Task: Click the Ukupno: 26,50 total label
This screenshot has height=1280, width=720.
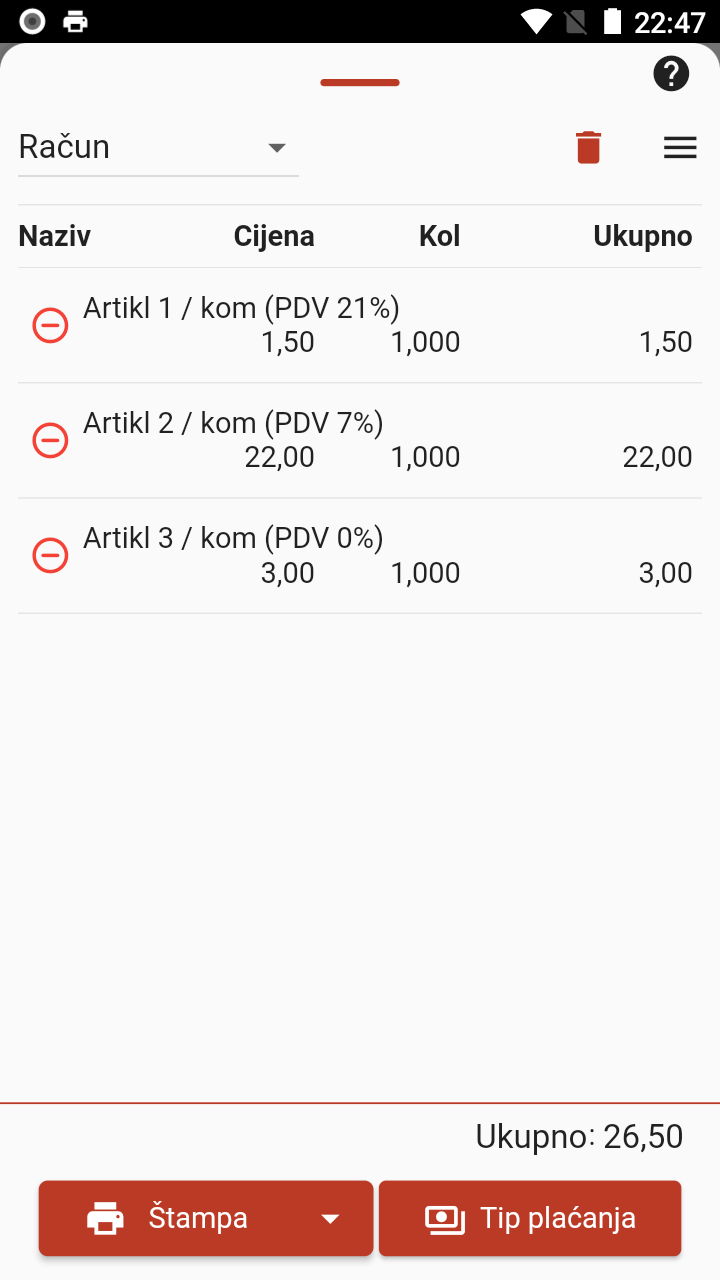Action: (578, 1136)
